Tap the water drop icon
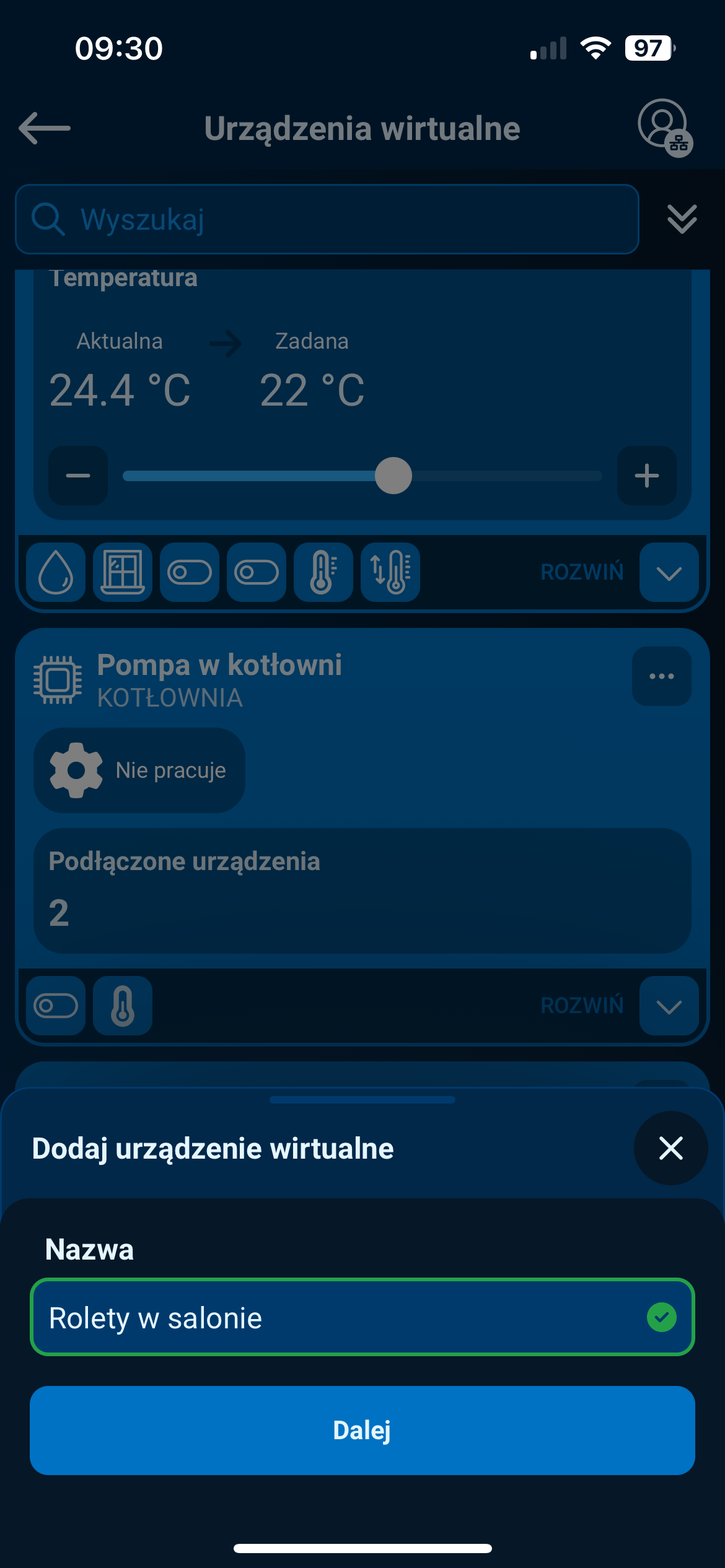Viewport: 725px width, 1568px height. (56, 572)
